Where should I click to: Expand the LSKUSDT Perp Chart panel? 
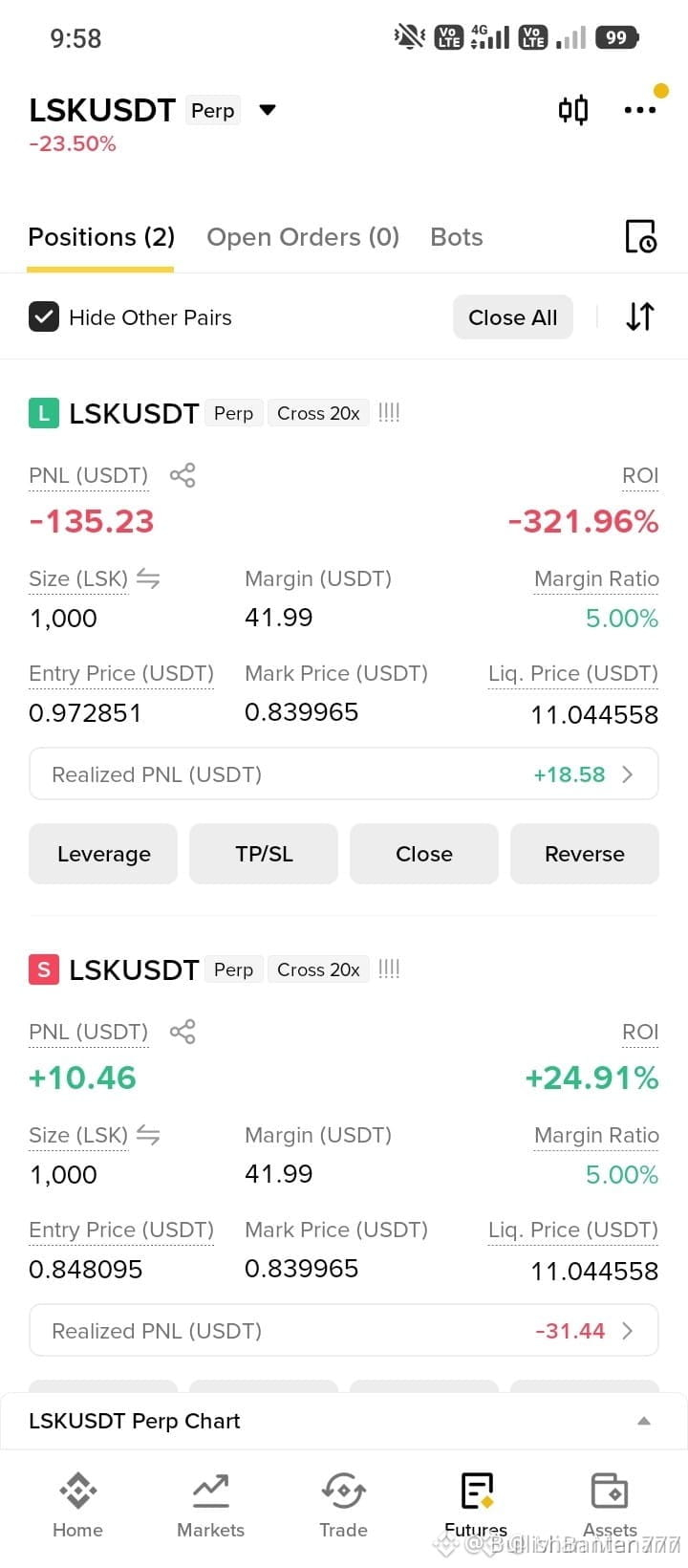344,1422
